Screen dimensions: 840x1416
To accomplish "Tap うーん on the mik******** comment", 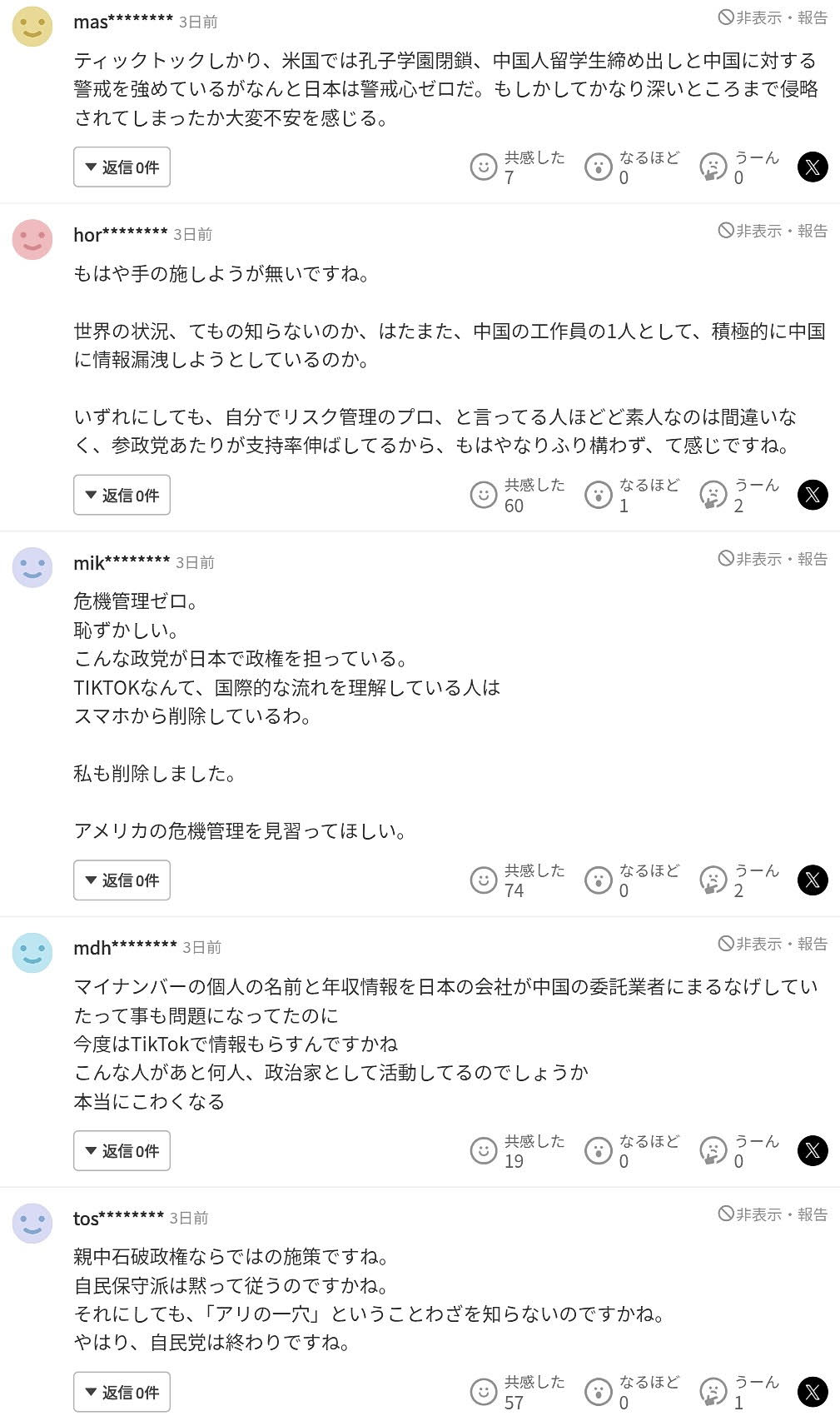I will coord(739,880).
